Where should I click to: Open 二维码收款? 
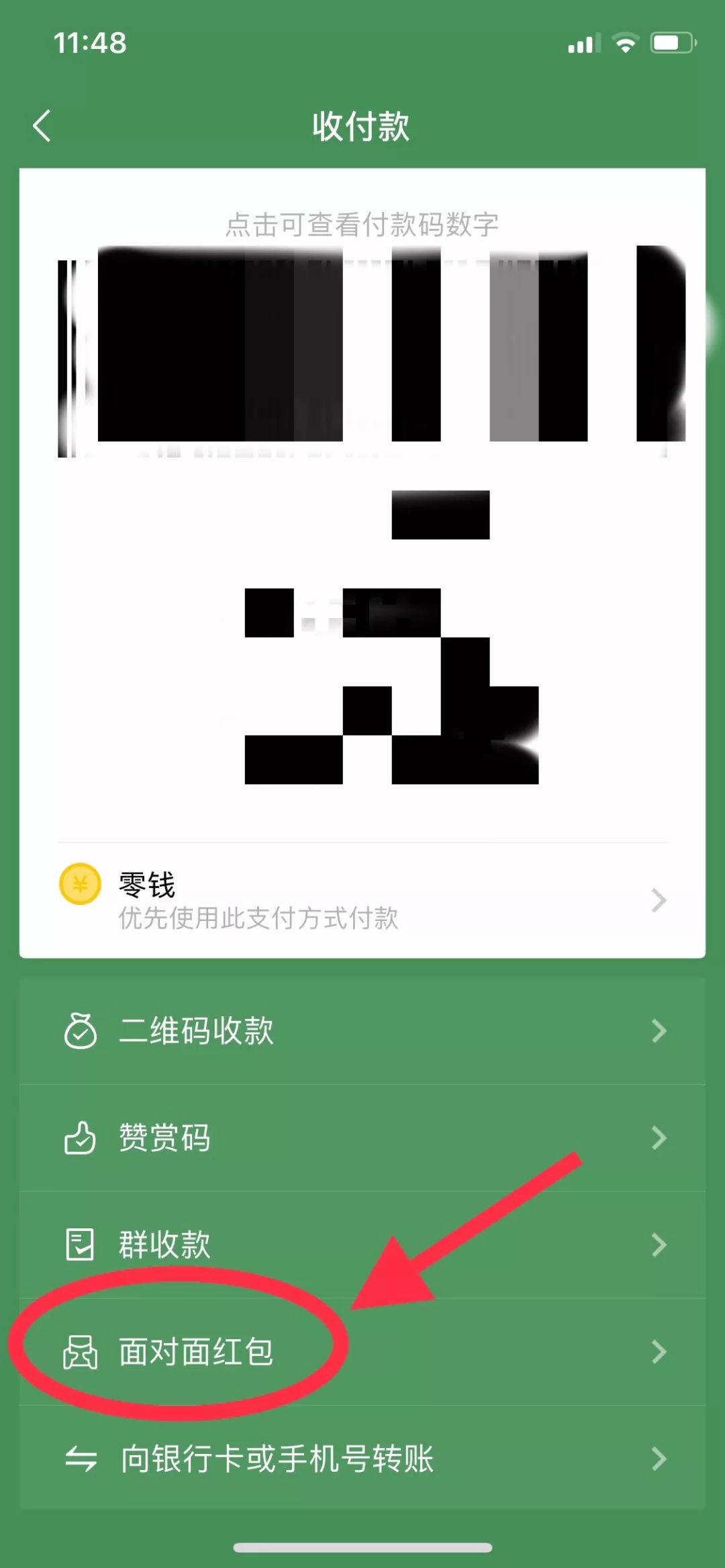[362, 1031]
